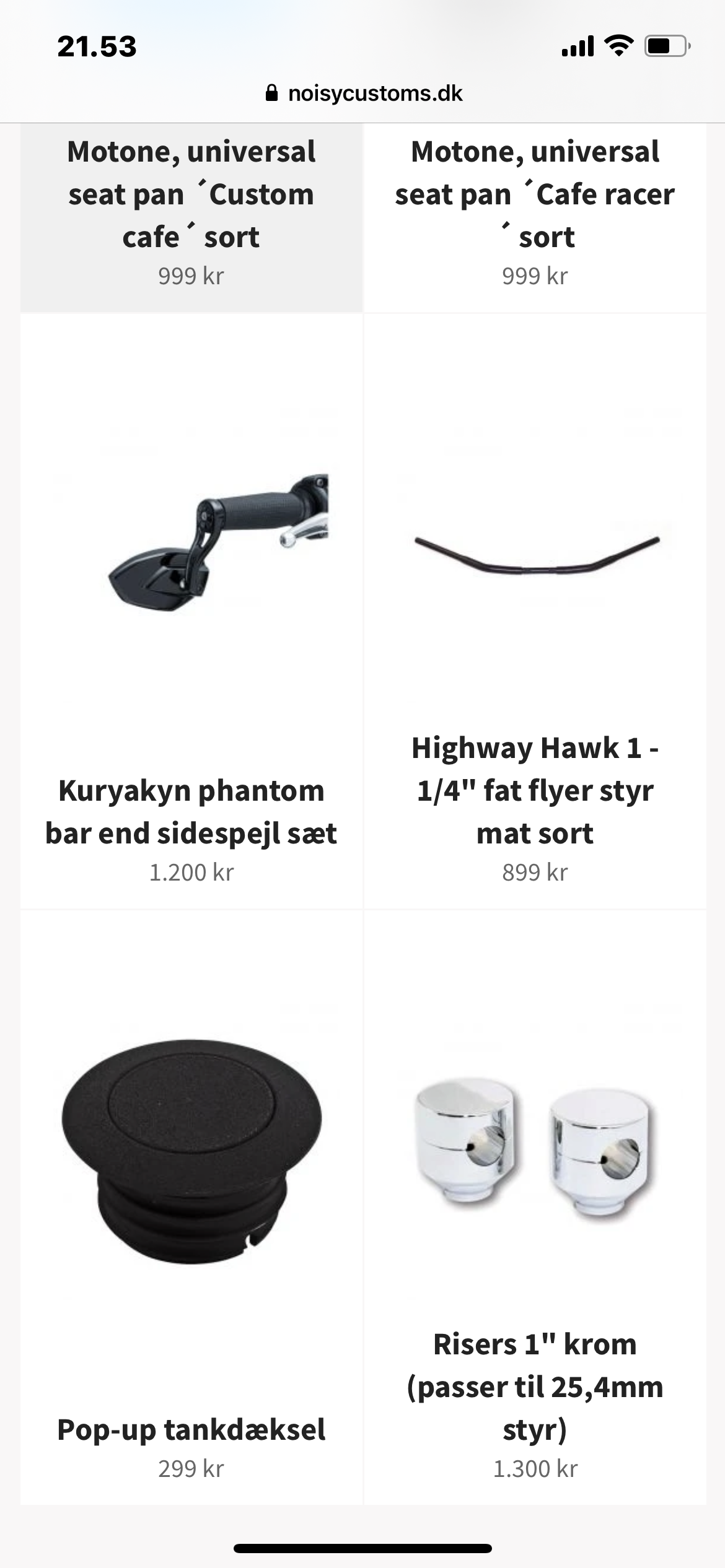The height and width of the screenshot is (1568, 725).
Task: Open Motone 'Custom cafe' seat pan product
Action: pos(191,194)
